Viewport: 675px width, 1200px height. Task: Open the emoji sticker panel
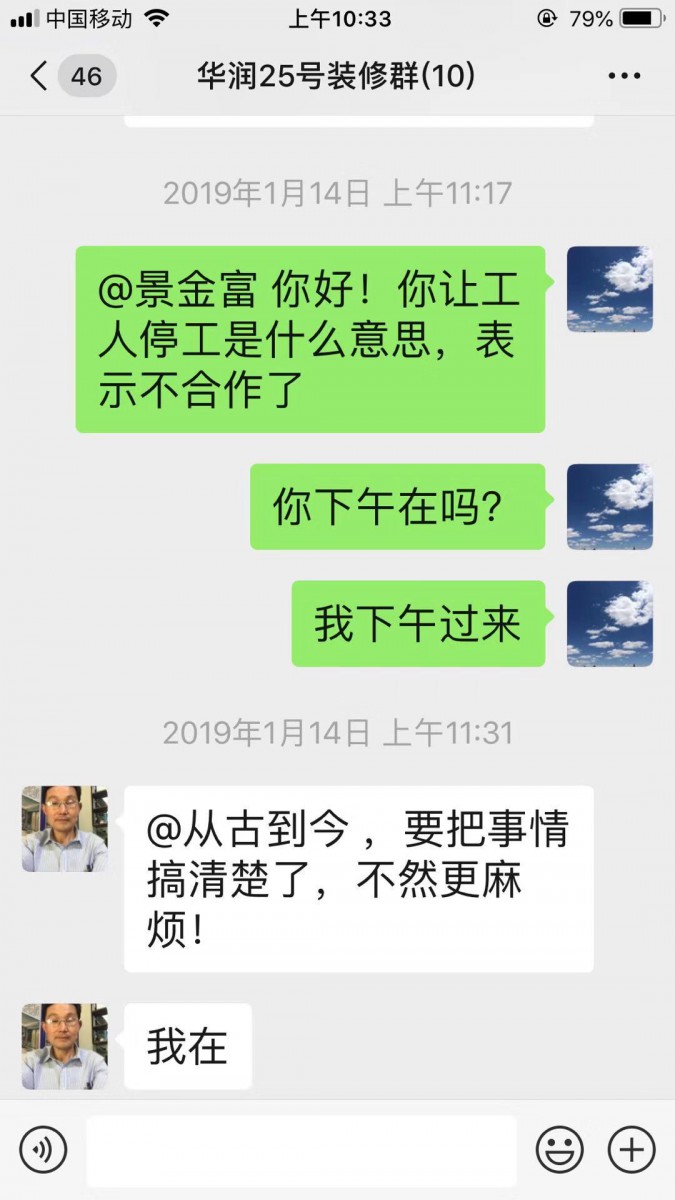[559, 1150]
